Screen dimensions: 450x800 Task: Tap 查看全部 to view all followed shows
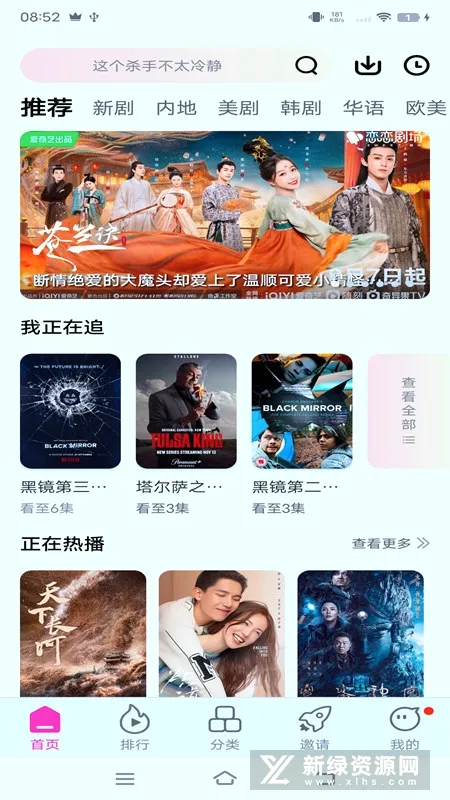pyautogui.click(x=409, y=411)
